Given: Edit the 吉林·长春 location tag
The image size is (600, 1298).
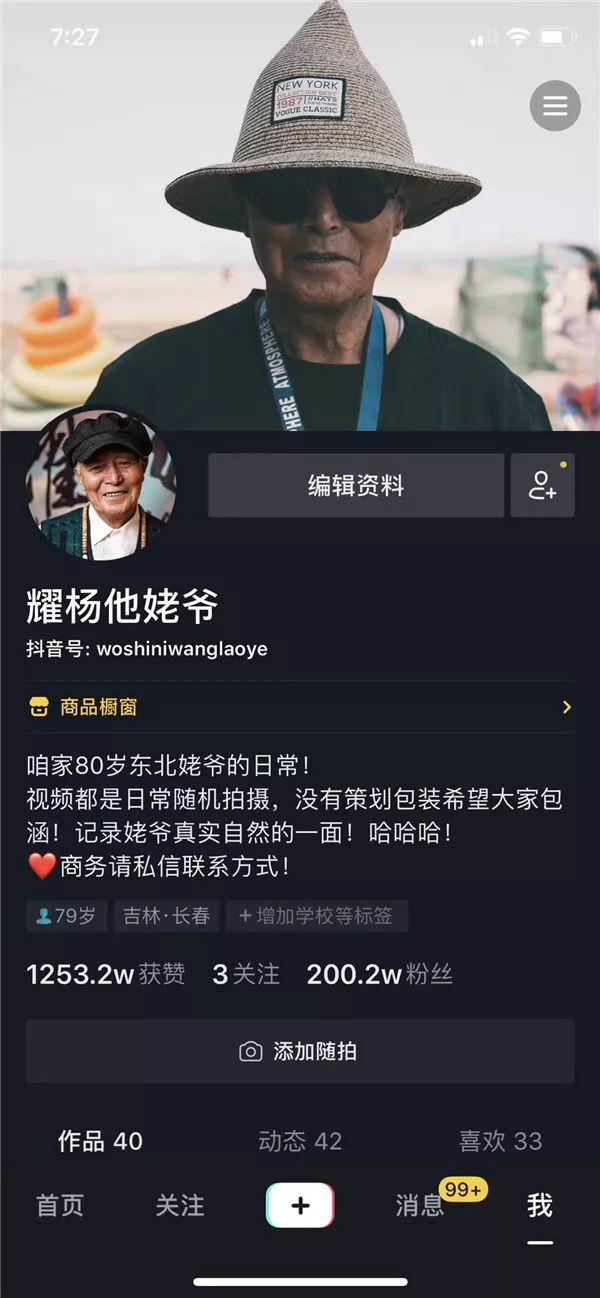Looking at the screenshot, I should click(x=166, y=916).
